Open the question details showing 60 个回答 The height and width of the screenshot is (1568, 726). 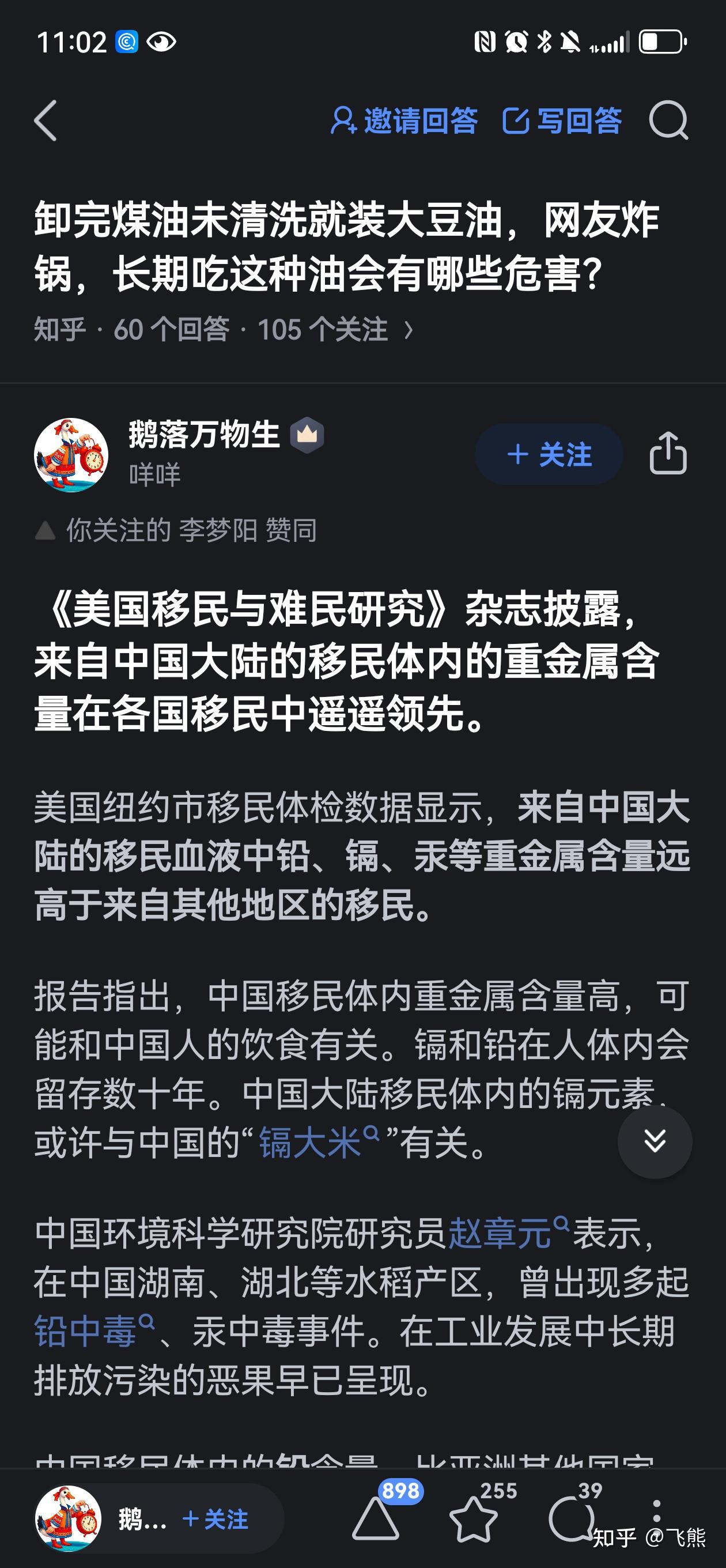tap(224, 329)
